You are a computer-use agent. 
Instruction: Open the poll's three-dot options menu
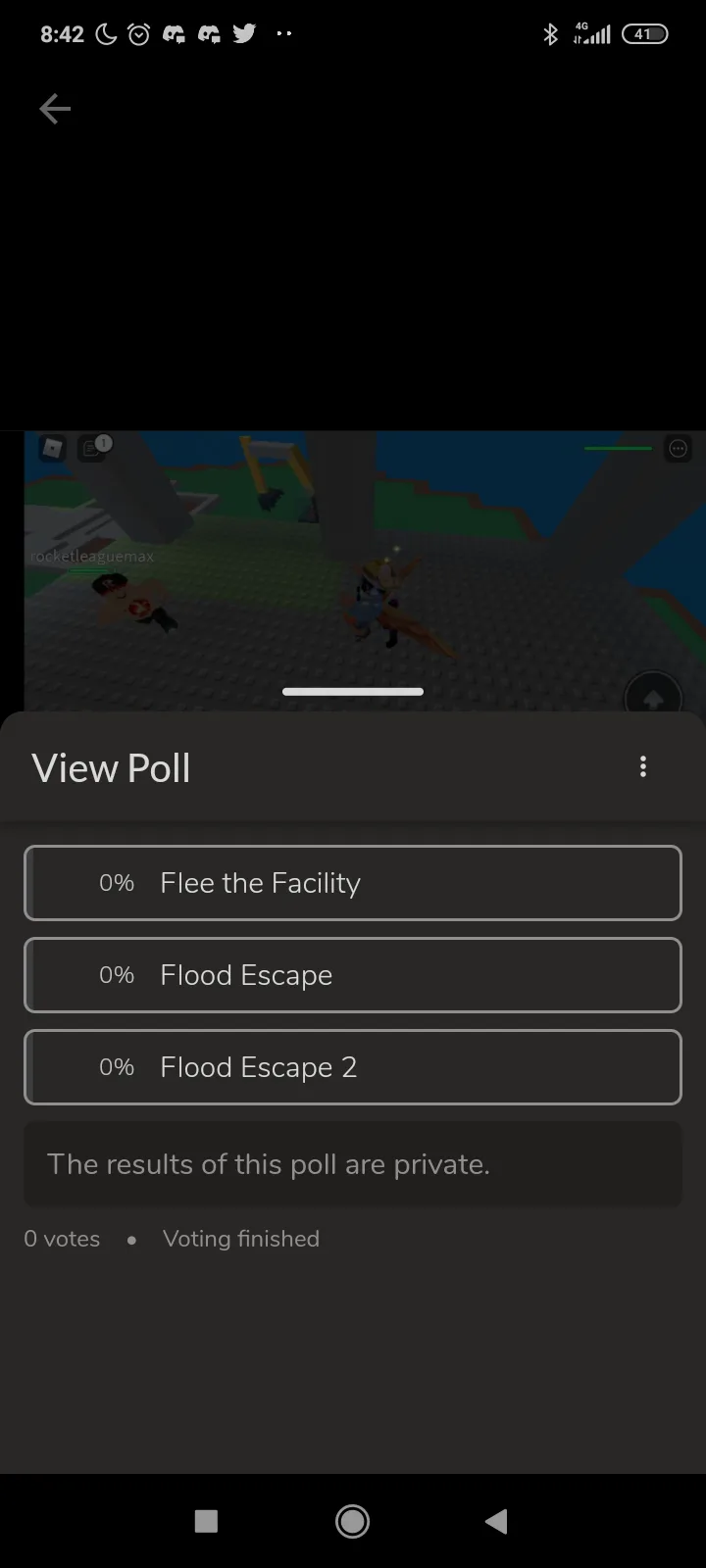coord(643,766)
